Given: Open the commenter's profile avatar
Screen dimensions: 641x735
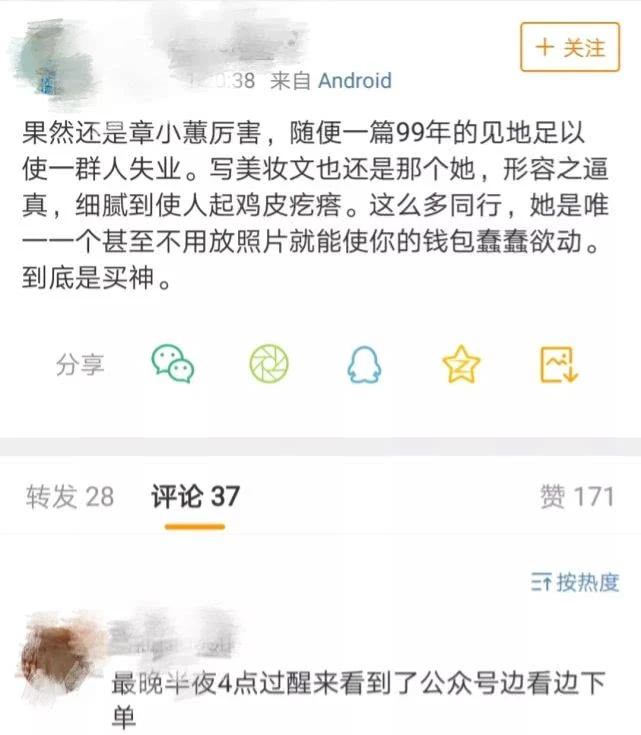Looking at the screenshot, I should click(x=57, y=650).
